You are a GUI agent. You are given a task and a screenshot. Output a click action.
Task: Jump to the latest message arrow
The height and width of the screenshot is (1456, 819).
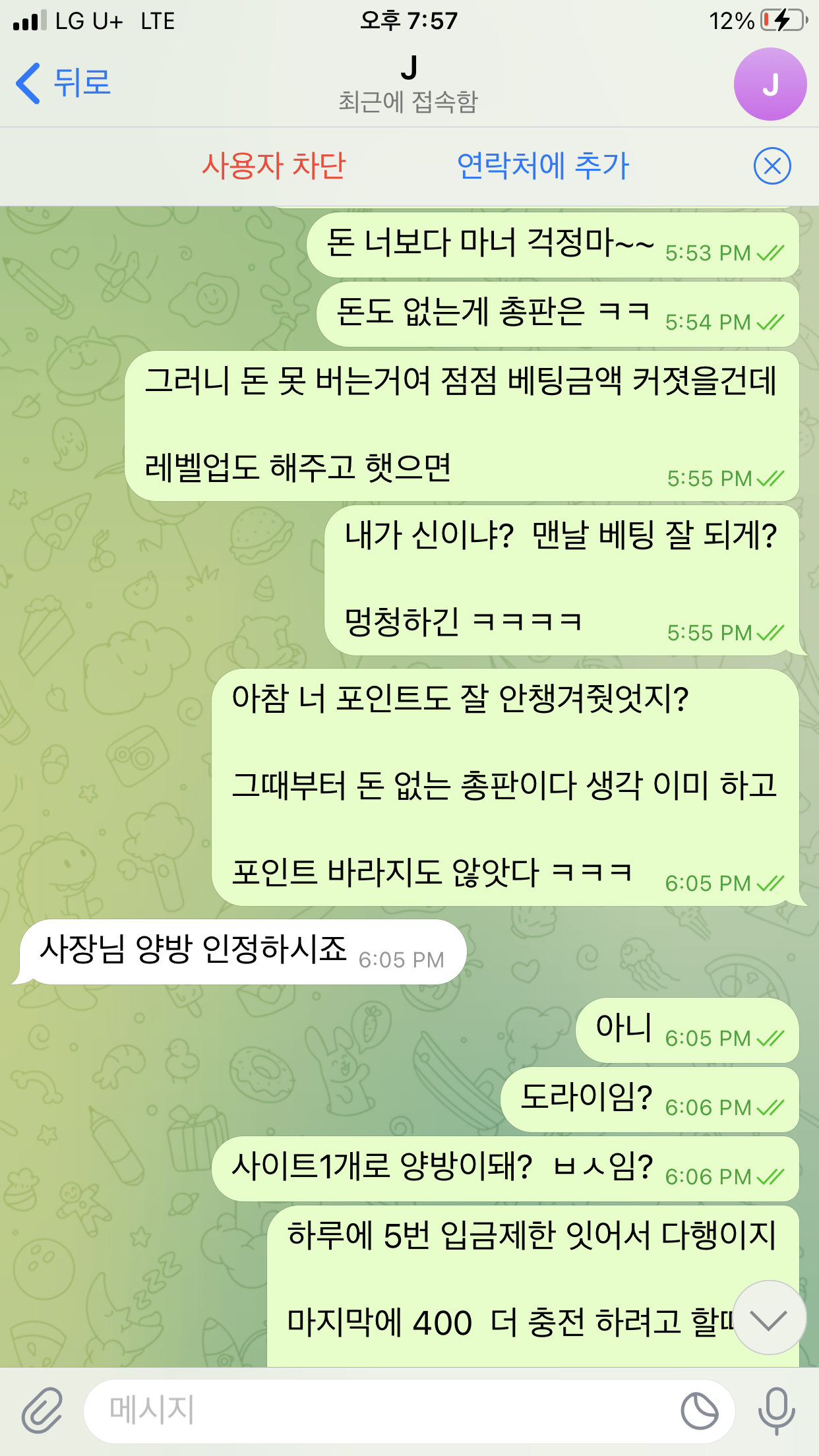(x=769, y=1318)
